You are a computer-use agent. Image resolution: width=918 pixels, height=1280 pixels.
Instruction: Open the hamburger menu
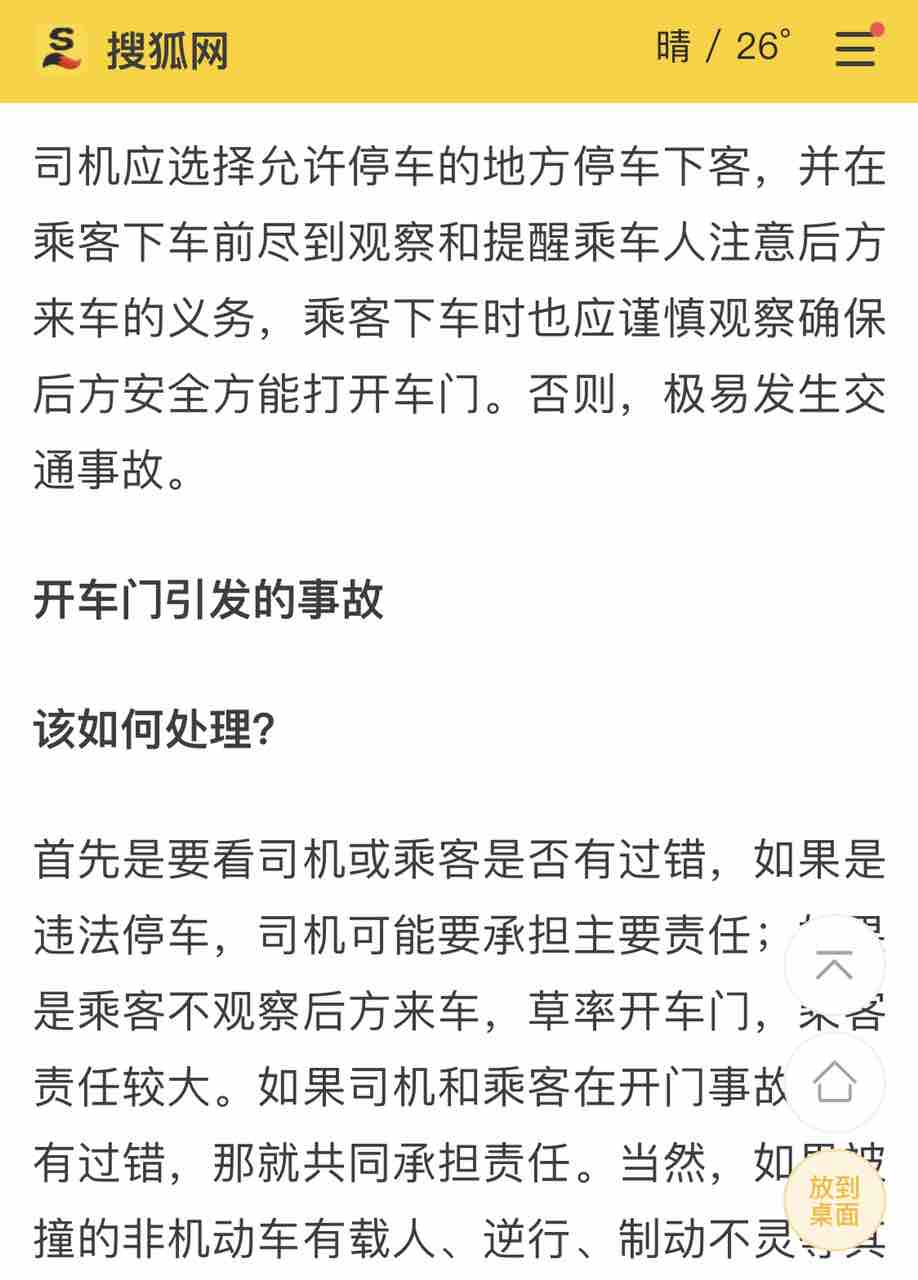click(855, 48)
